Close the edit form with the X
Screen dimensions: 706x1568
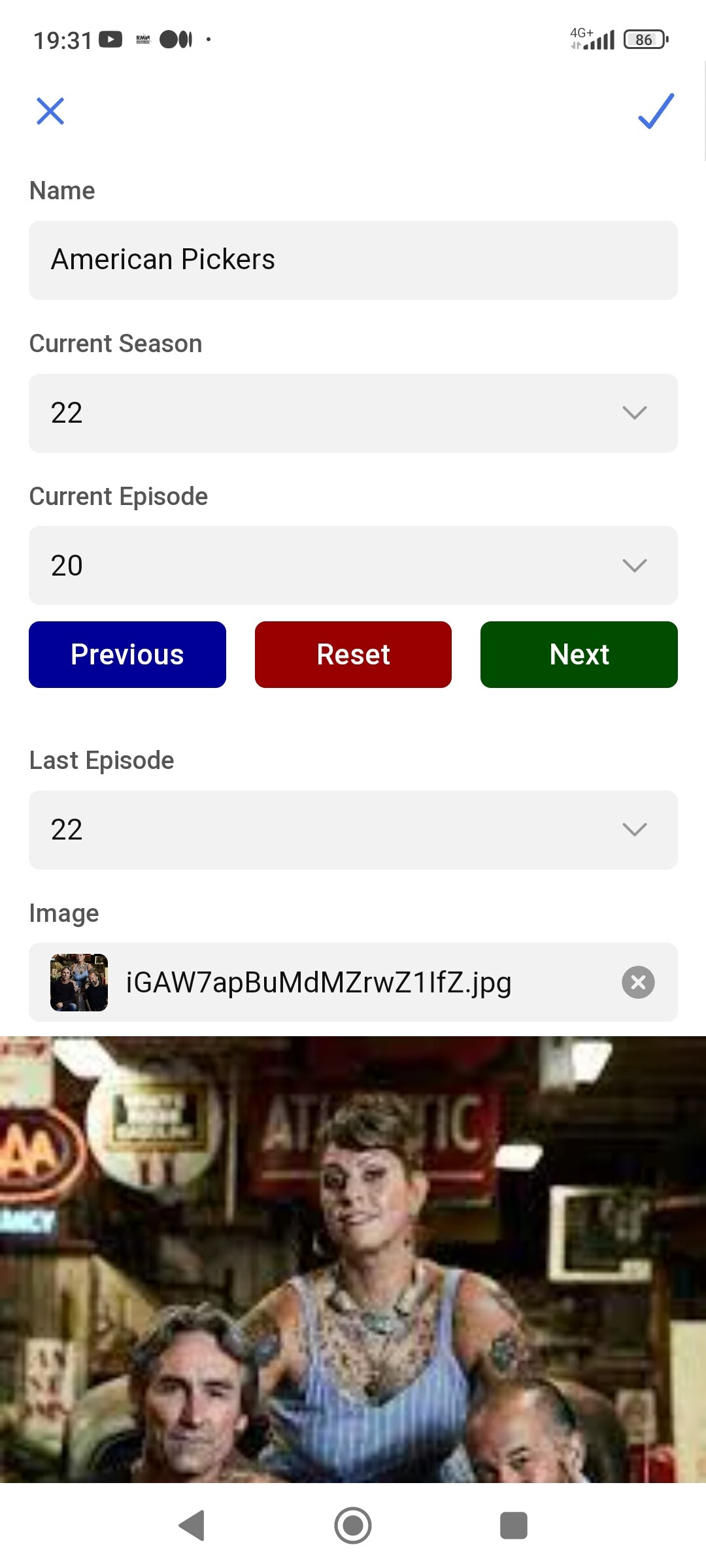(50, 111)
